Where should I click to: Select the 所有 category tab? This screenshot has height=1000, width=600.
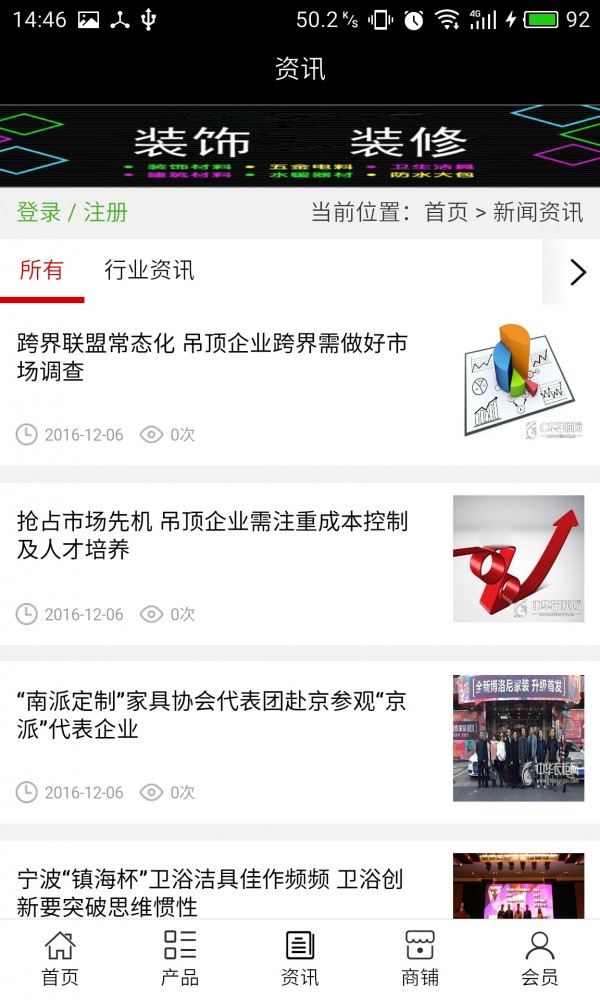[x=42, y=270]
